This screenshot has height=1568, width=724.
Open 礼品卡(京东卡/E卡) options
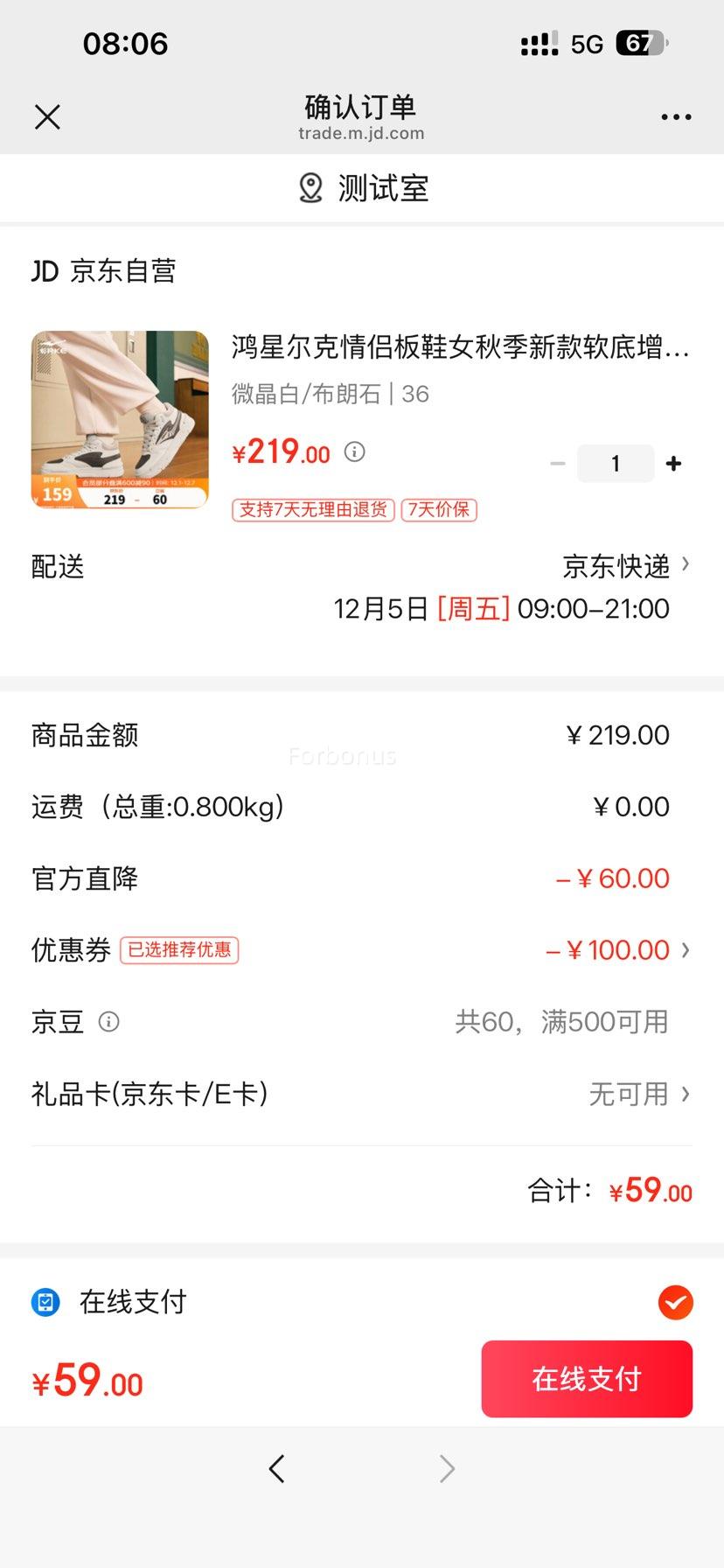click(639, 1094)
